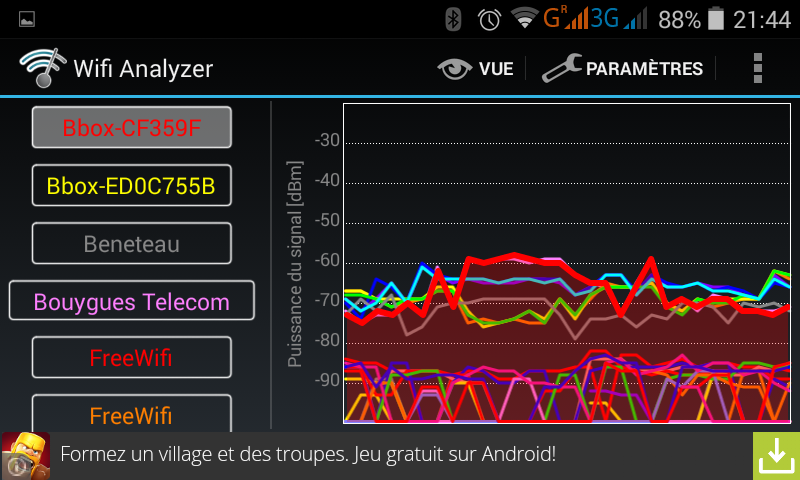Viewport: 800px width, 480px height.
Task: Open PARAMÈTRES settings
Action: 623,68
